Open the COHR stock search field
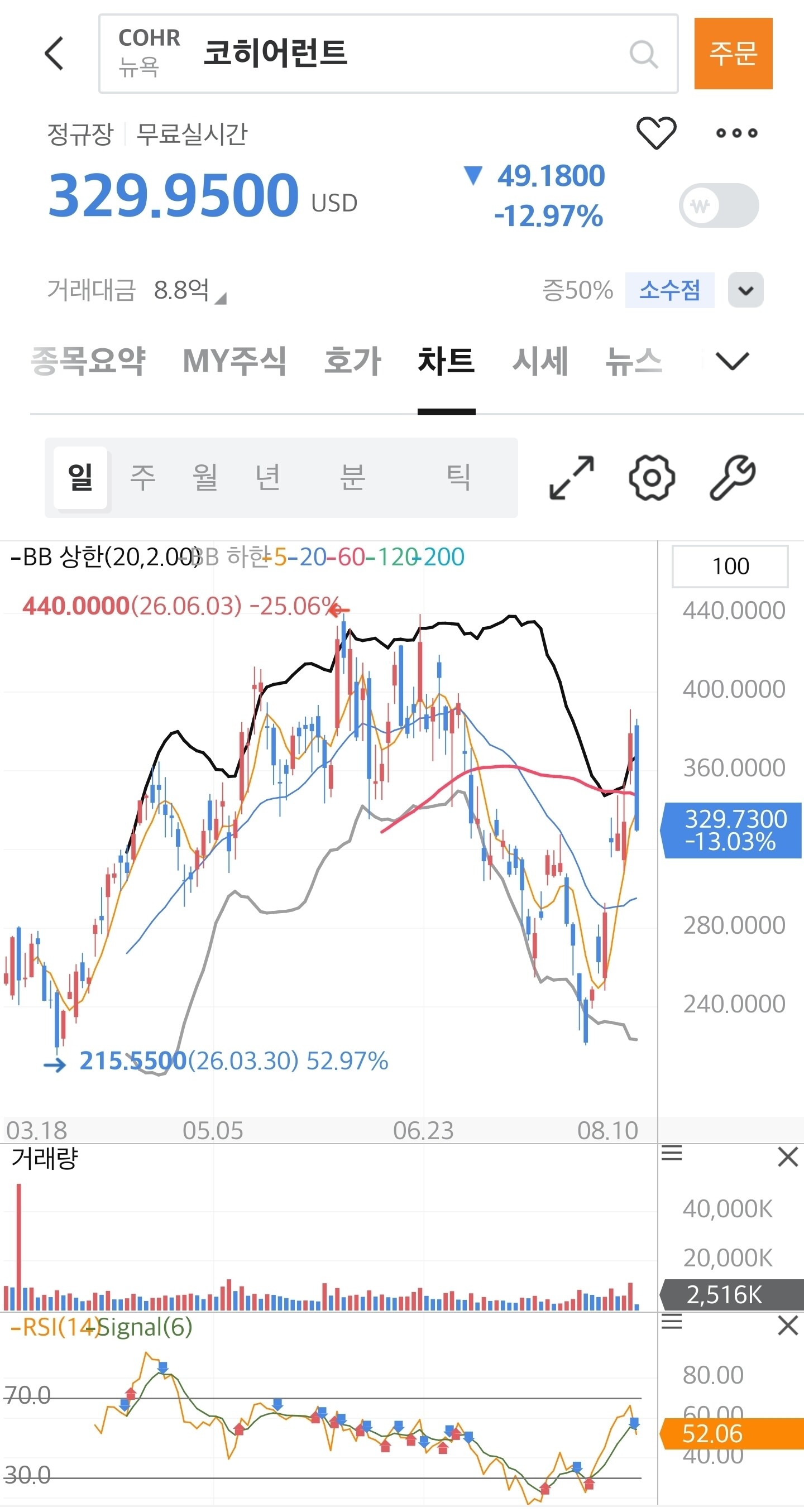Screen dimensions: 804x1512 388,54
